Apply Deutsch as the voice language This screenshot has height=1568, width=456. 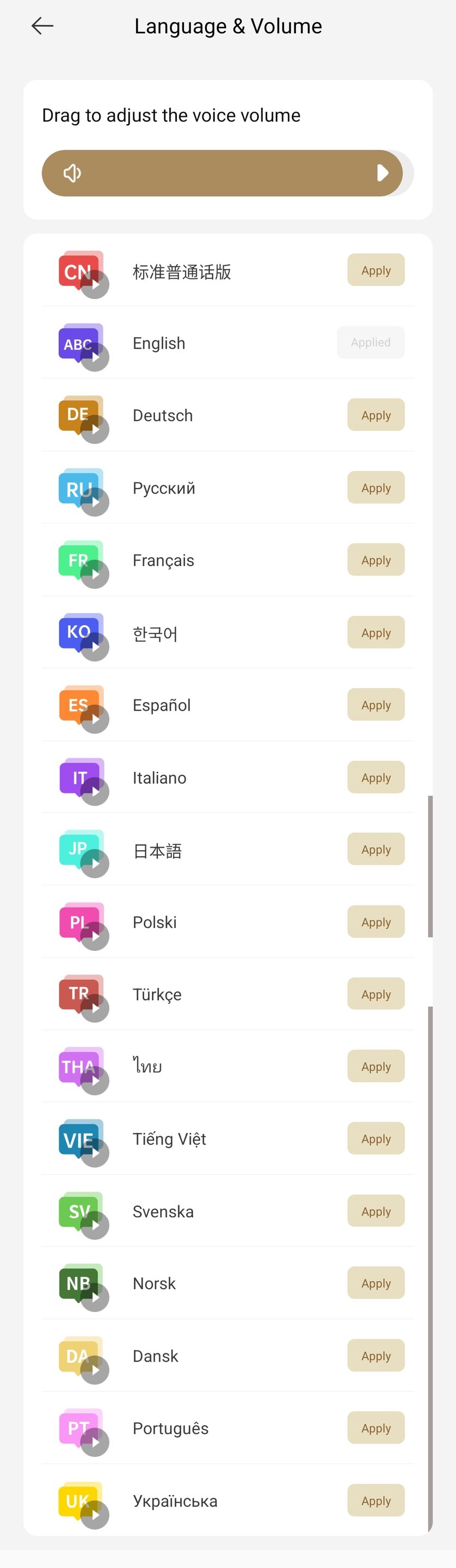(376, 415)
